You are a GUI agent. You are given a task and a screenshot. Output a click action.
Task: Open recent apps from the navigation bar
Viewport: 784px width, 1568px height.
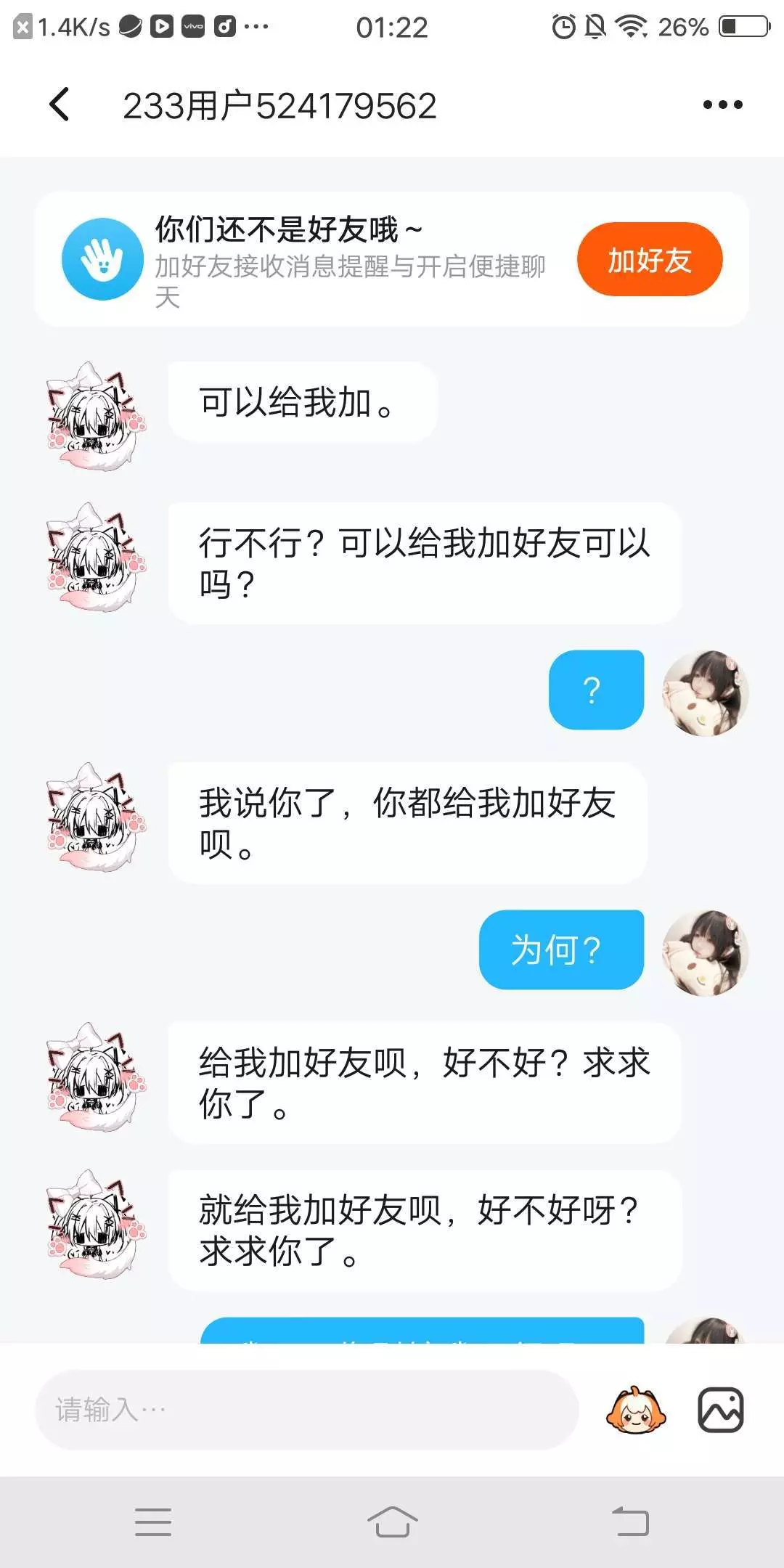tap(153, 1522)
